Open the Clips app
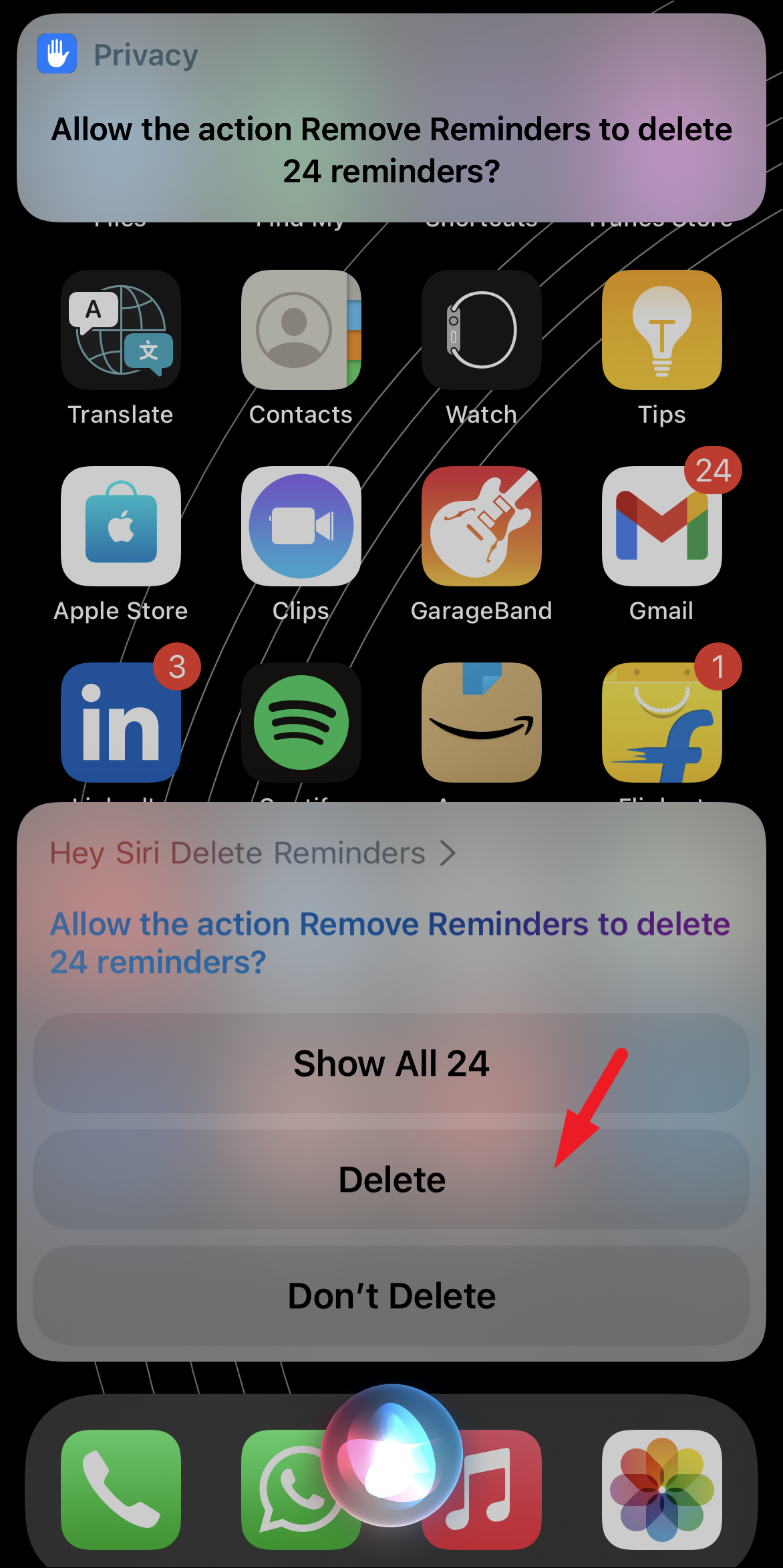Viewport: 783px width, 1568px height. (x=301, y=526)
